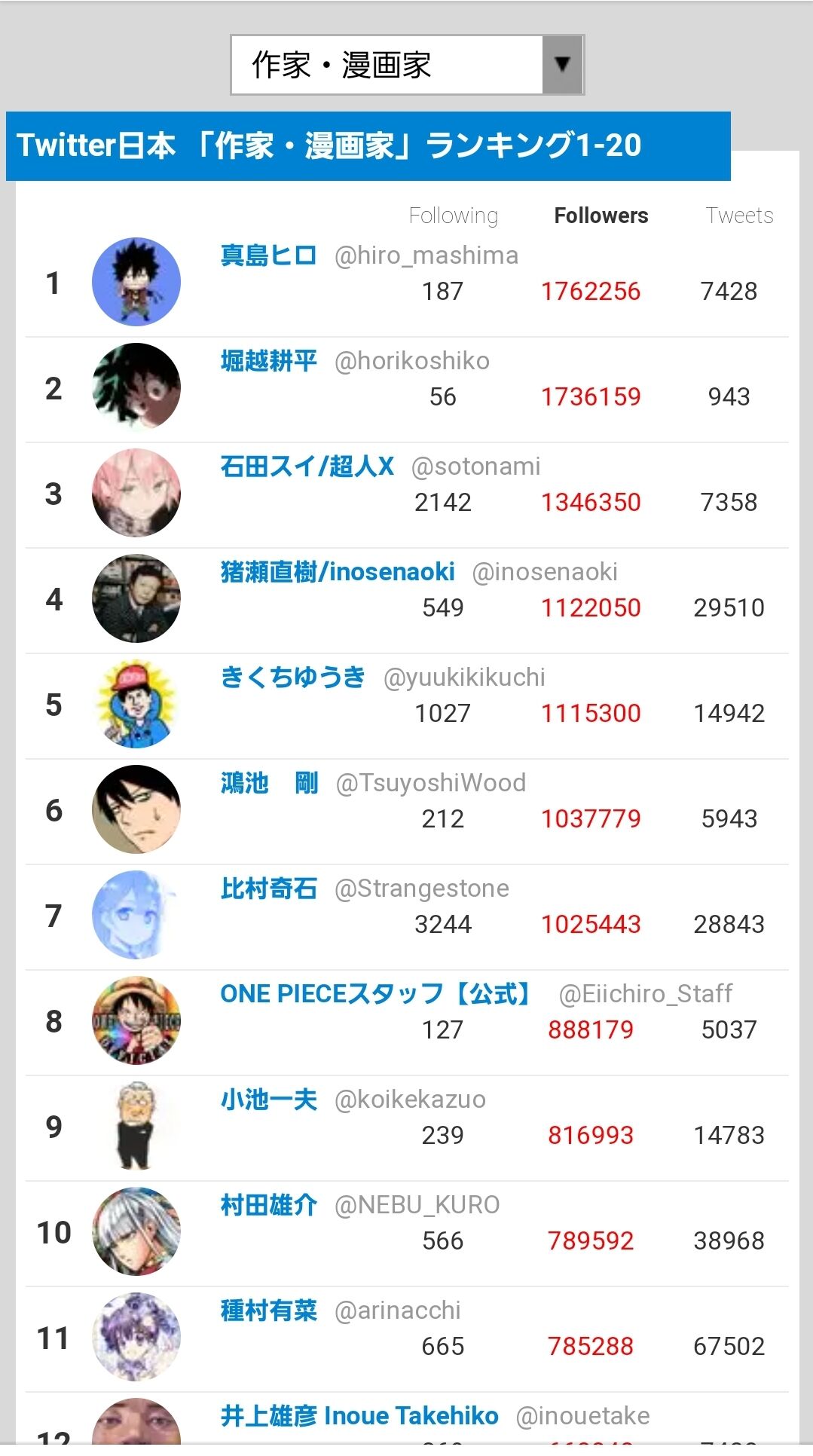Image resolution: width=813 pixels, height=1456 pixels.
Task: Open 堀越耕平's profile link
Action: [x=268, y=361]
